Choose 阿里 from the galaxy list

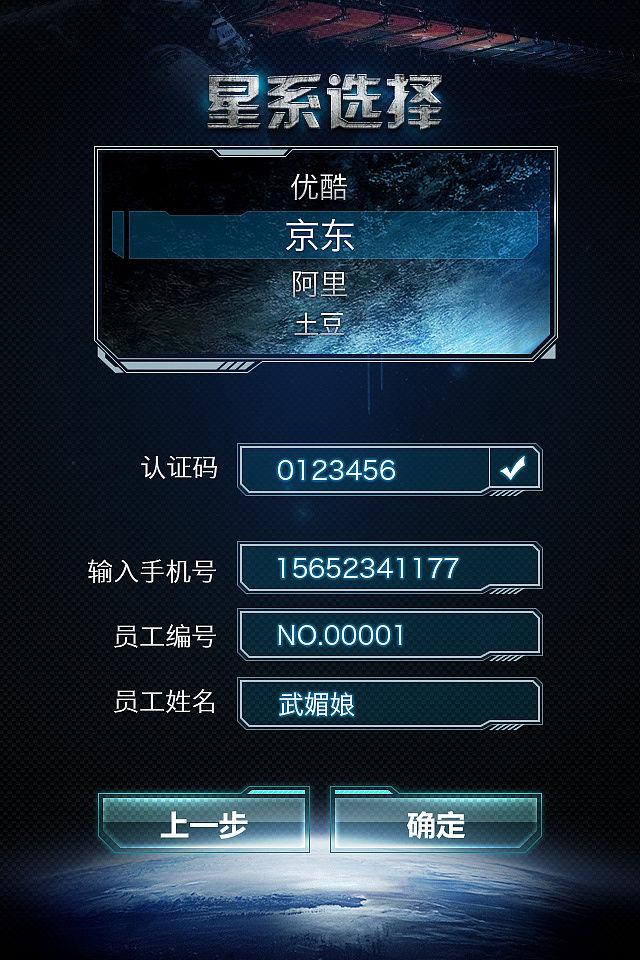(x=319, y=284)
